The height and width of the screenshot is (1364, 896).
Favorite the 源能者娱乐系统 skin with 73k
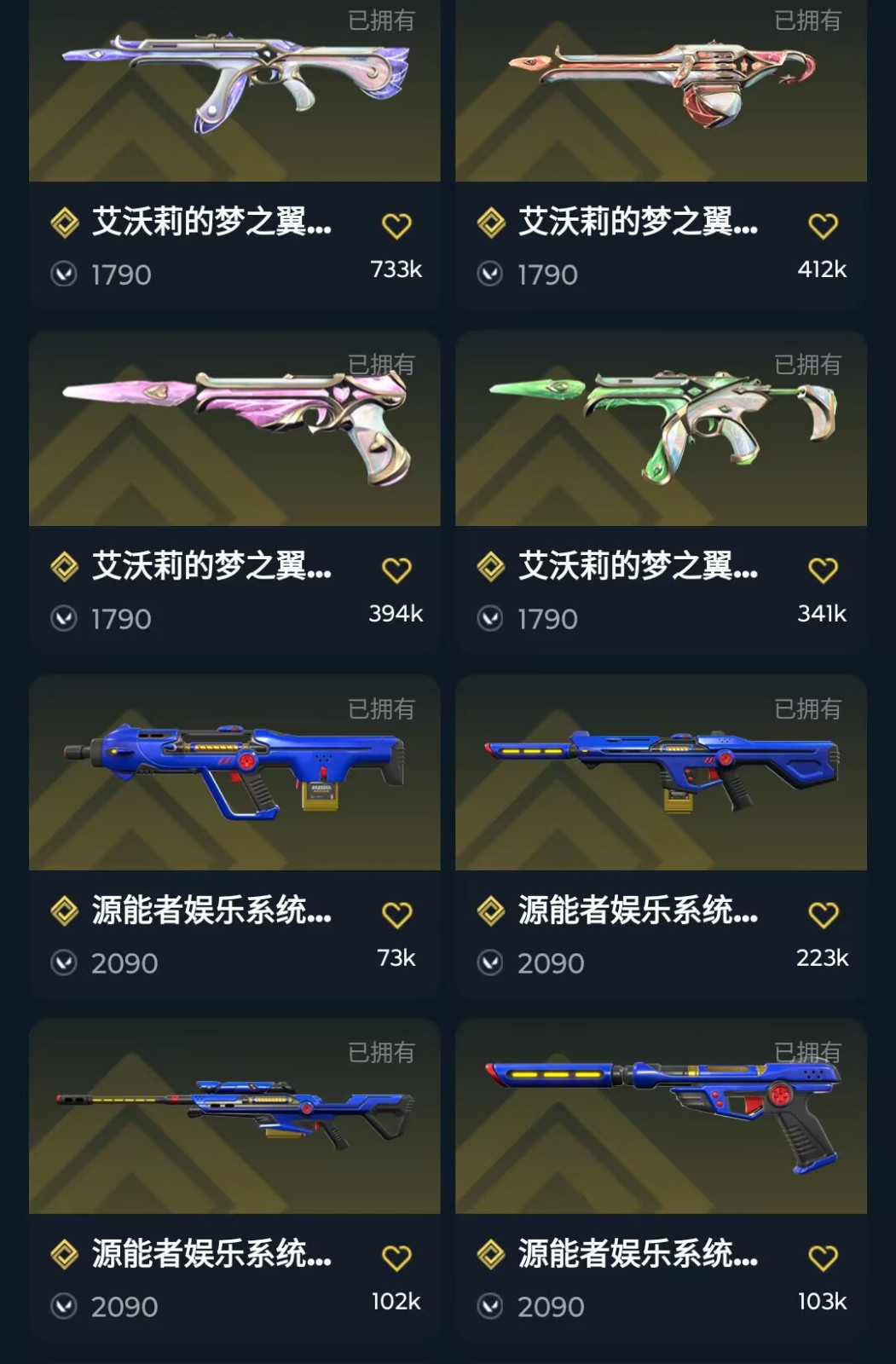(x=396, y=915)
